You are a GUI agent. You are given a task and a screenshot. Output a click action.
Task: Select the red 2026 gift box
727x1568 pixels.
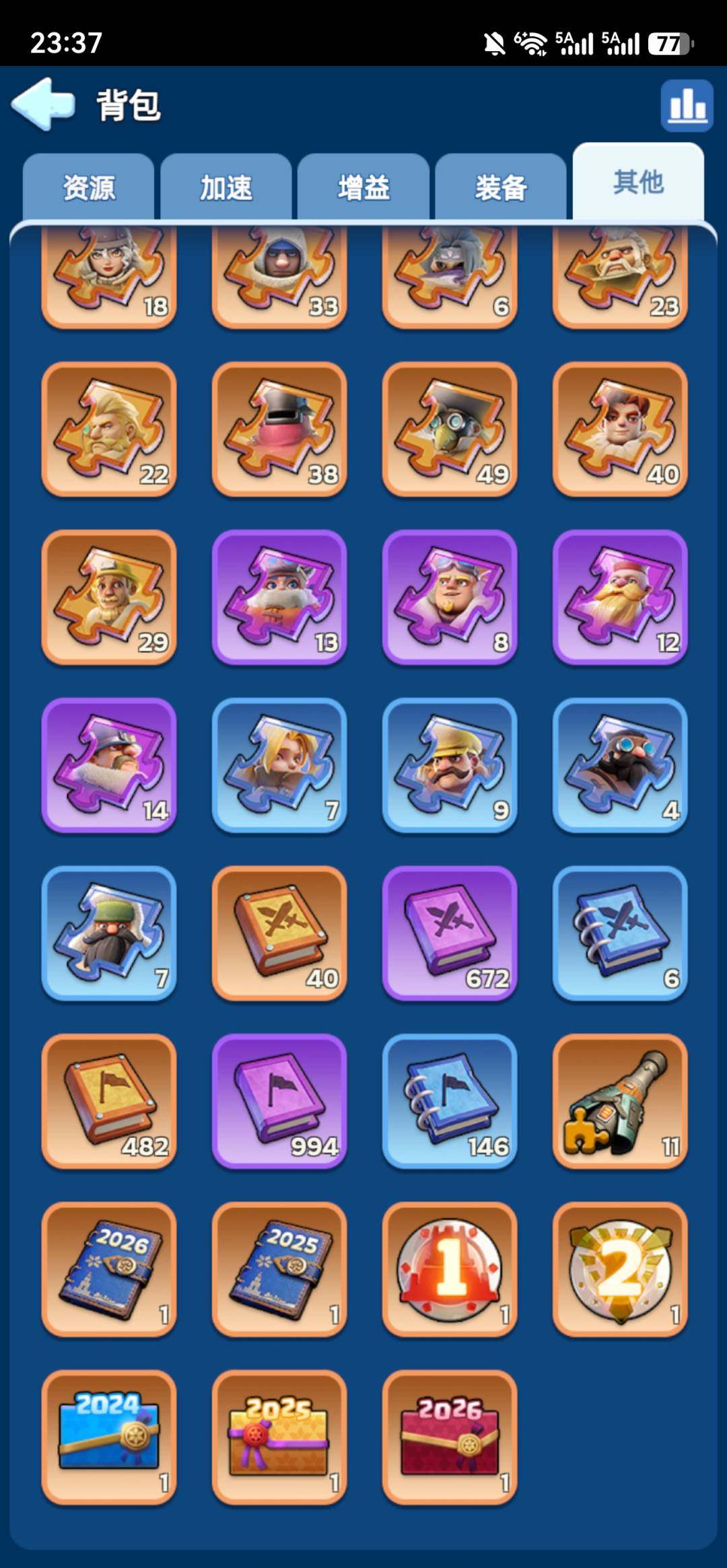[x=450, y=1437]
